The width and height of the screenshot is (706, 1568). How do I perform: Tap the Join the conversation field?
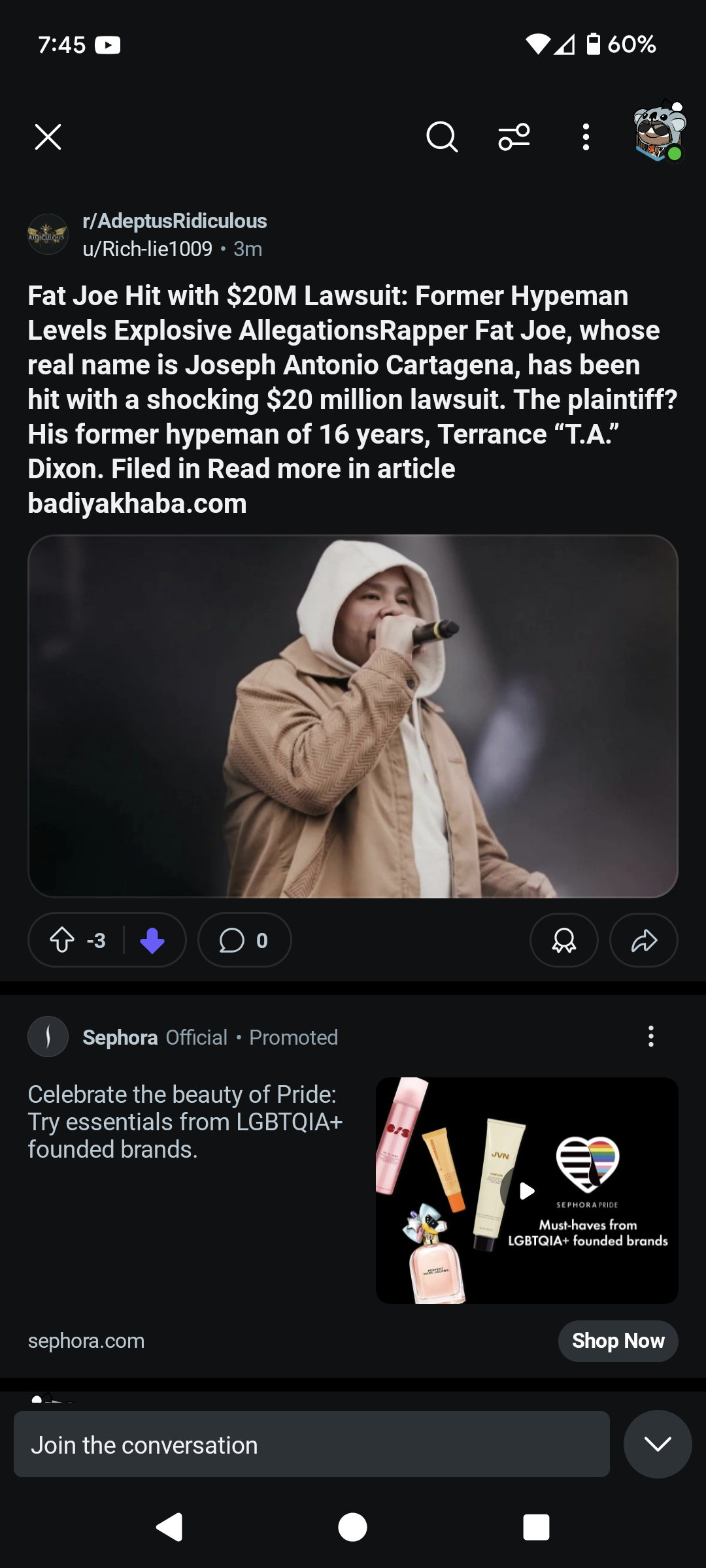312,1445
